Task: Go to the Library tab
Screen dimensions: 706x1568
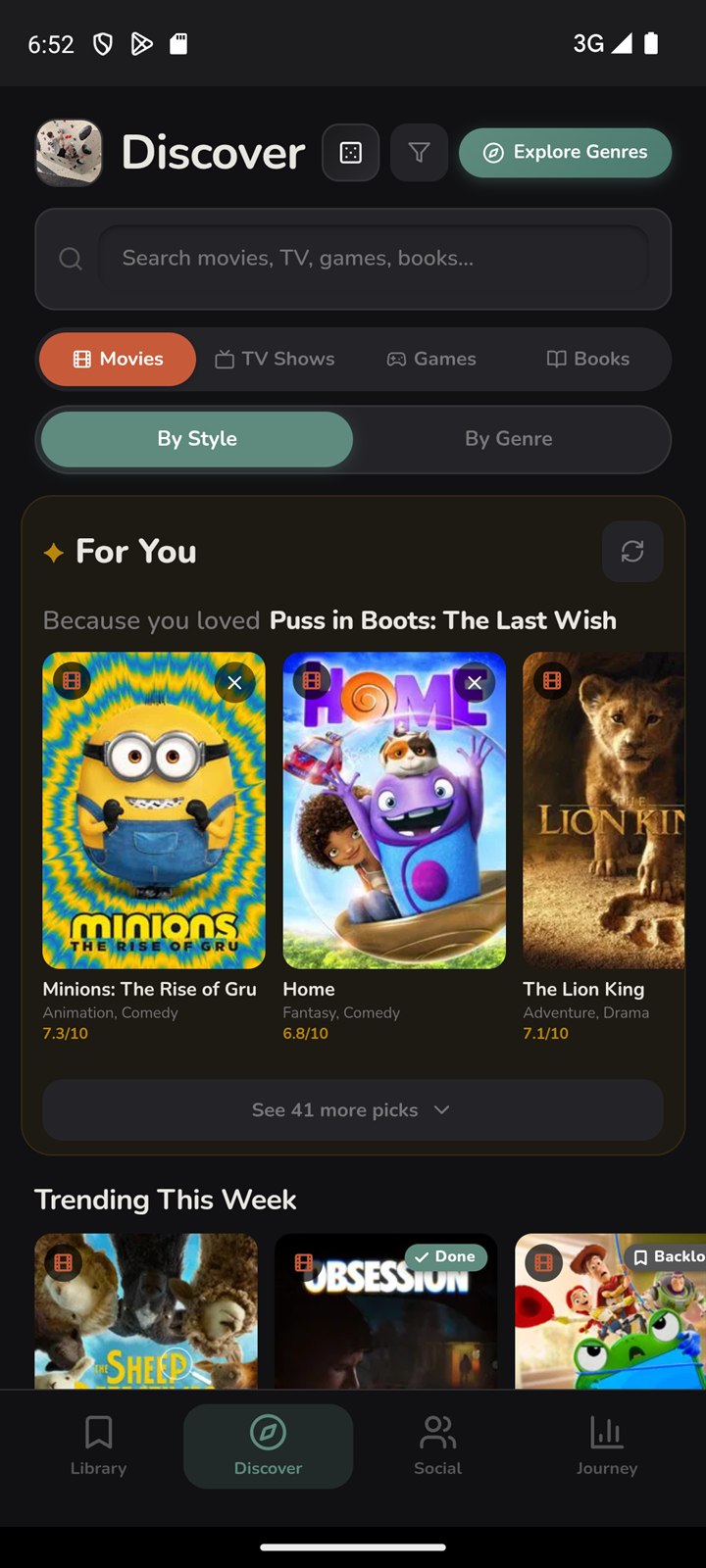Action: (x=98, y=1446)
